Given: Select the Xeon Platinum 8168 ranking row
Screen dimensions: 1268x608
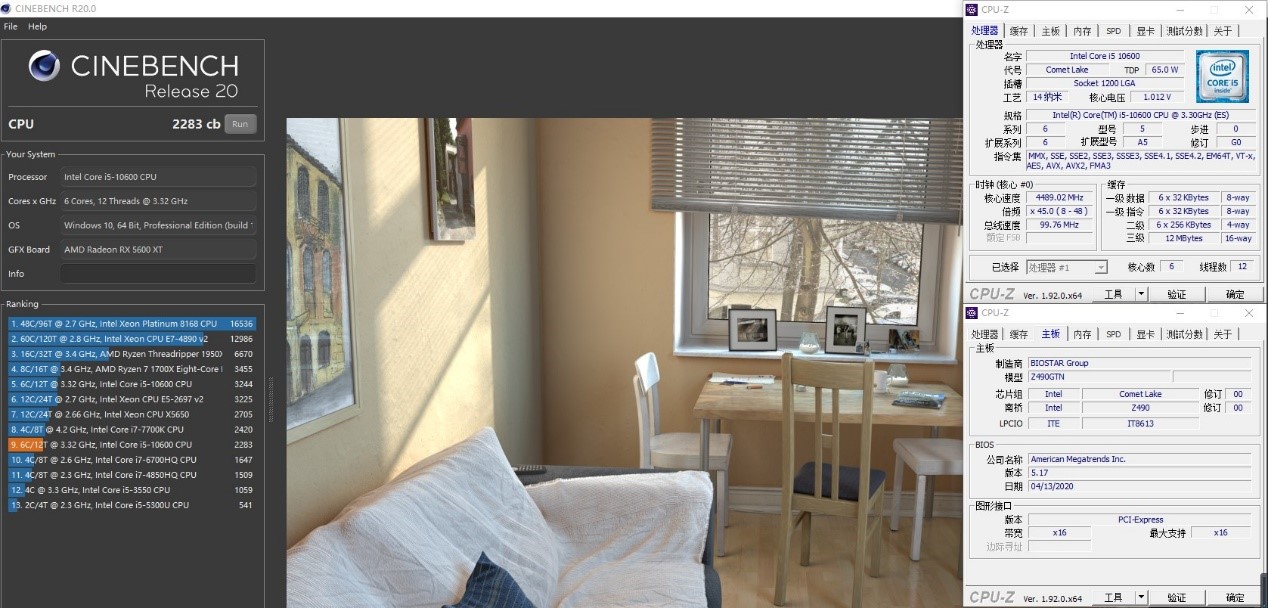Looking at the screenshot, I should 132,324.
